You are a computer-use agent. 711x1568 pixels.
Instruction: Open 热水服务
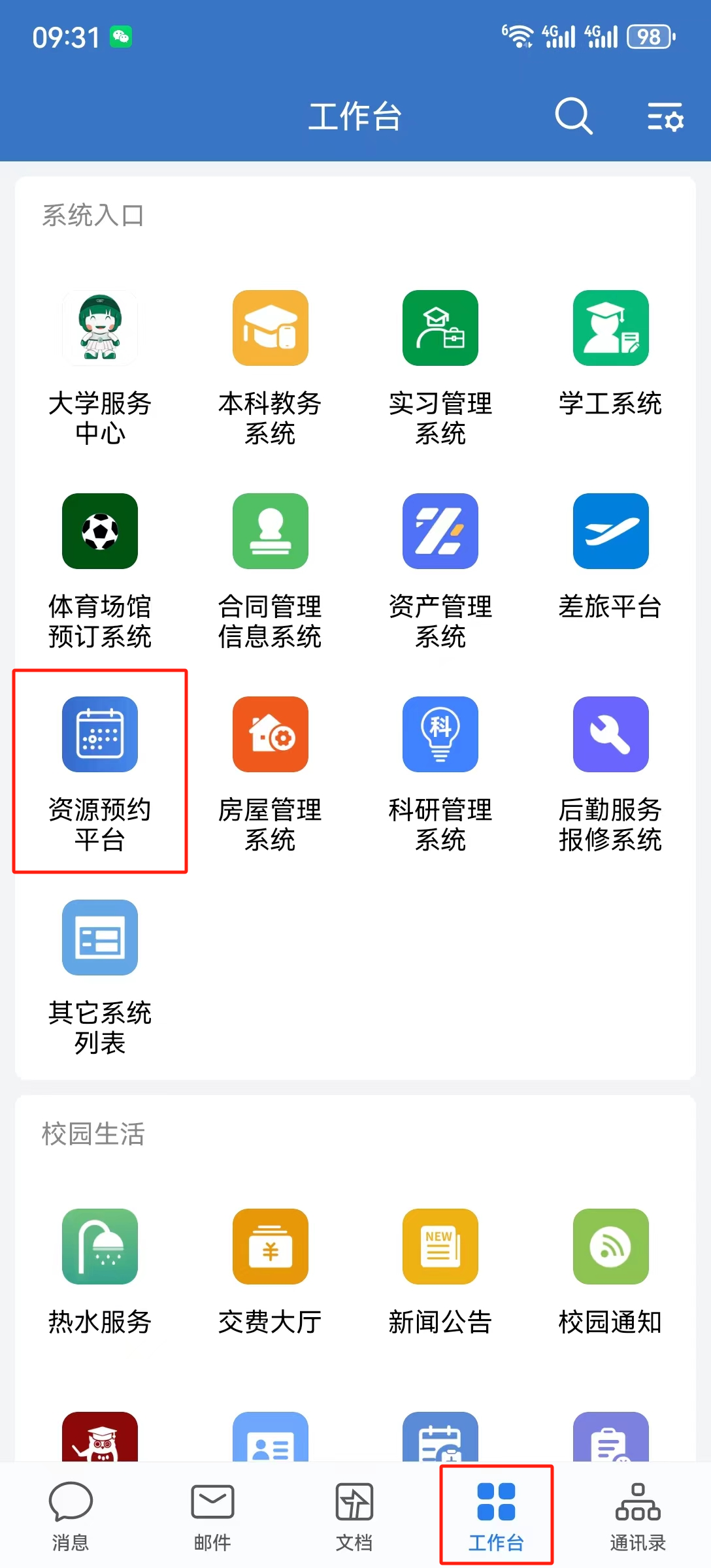[100, 1247]
